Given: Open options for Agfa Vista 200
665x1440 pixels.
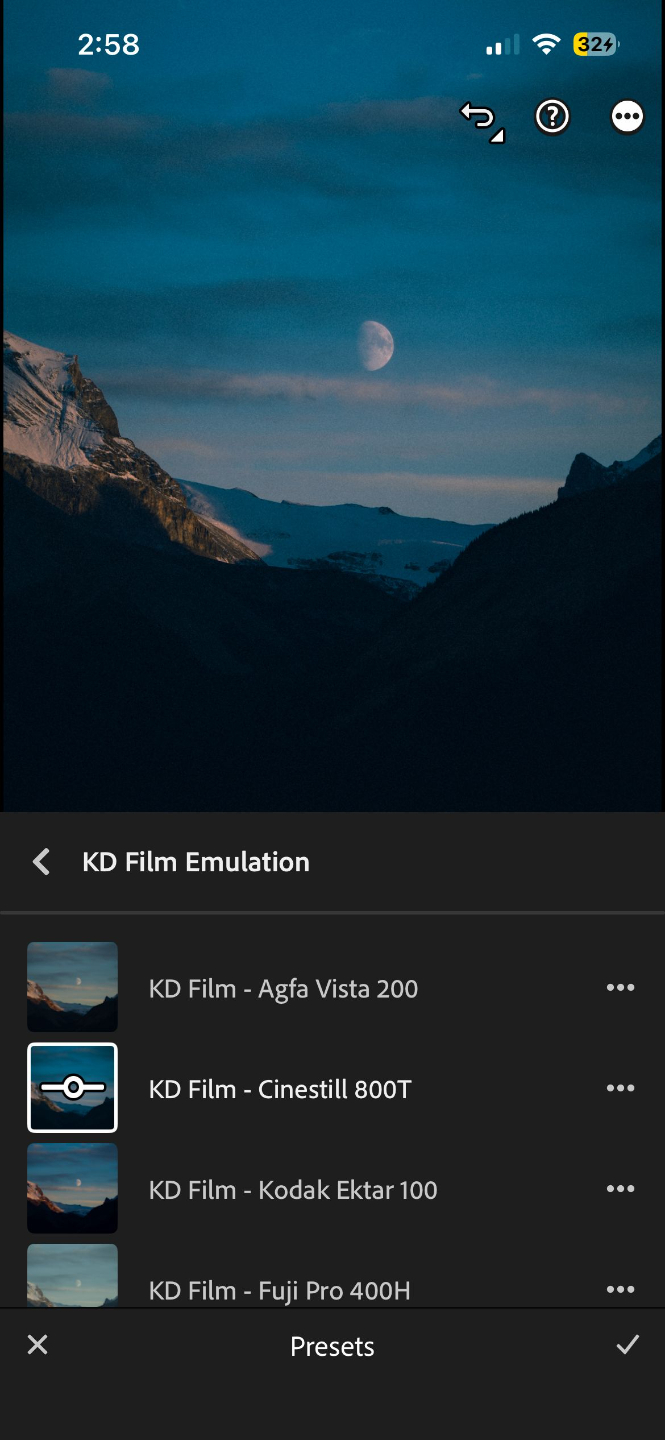Looking at the screenshot, I should click(620, 988).
